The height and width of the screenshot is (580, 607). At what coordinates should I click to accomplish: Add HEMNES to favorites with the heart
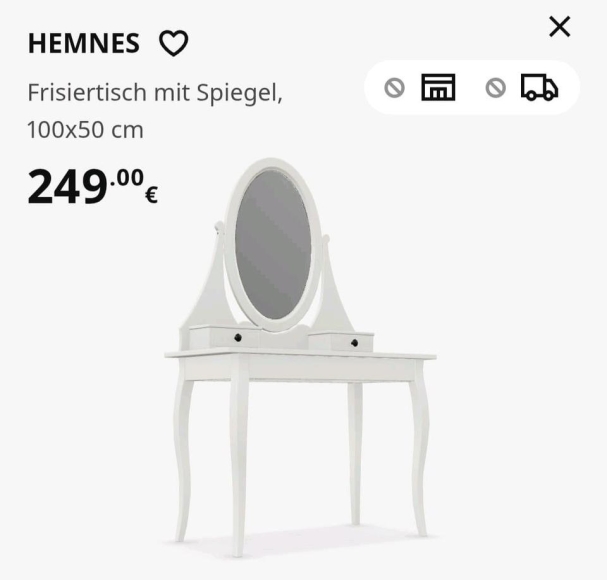(x=174, y=44)
